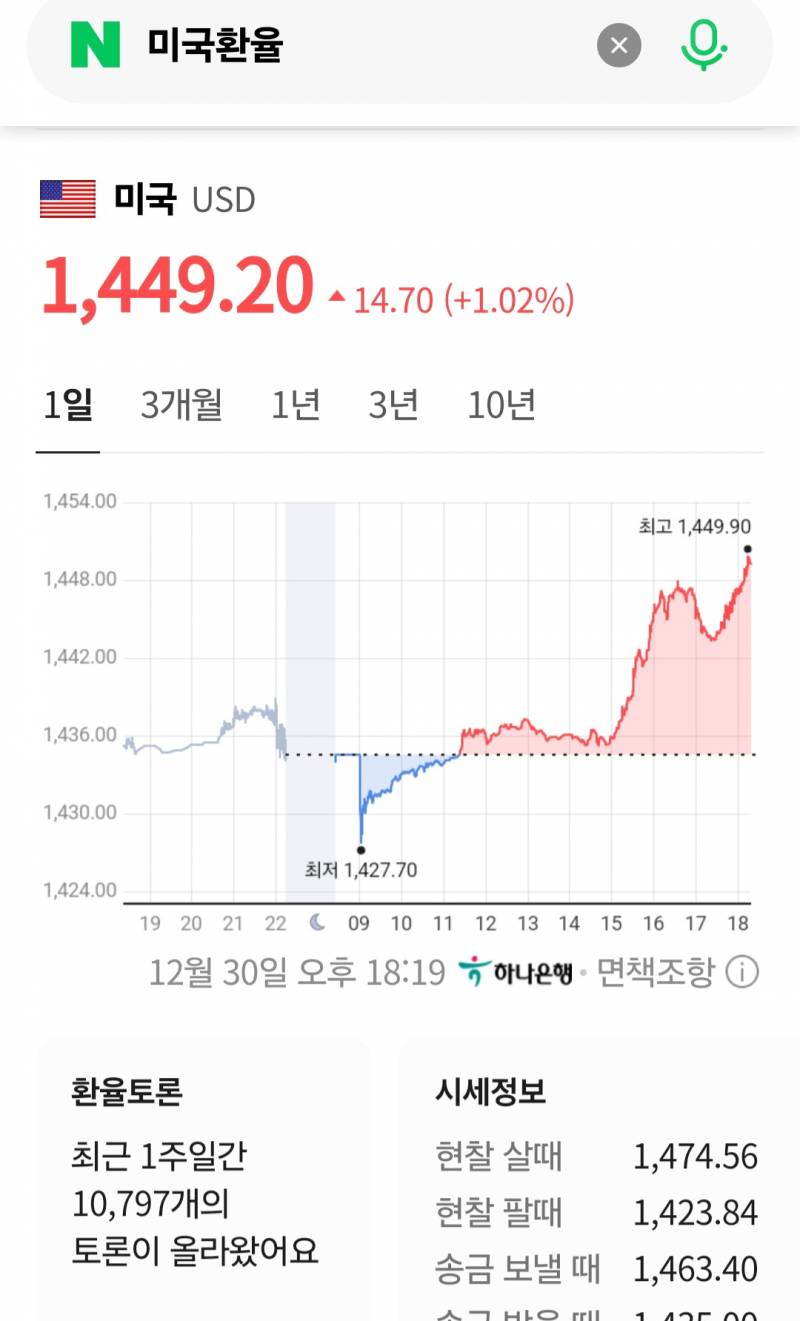Open the 면책조항 info (i) icon

coord(743,969)
